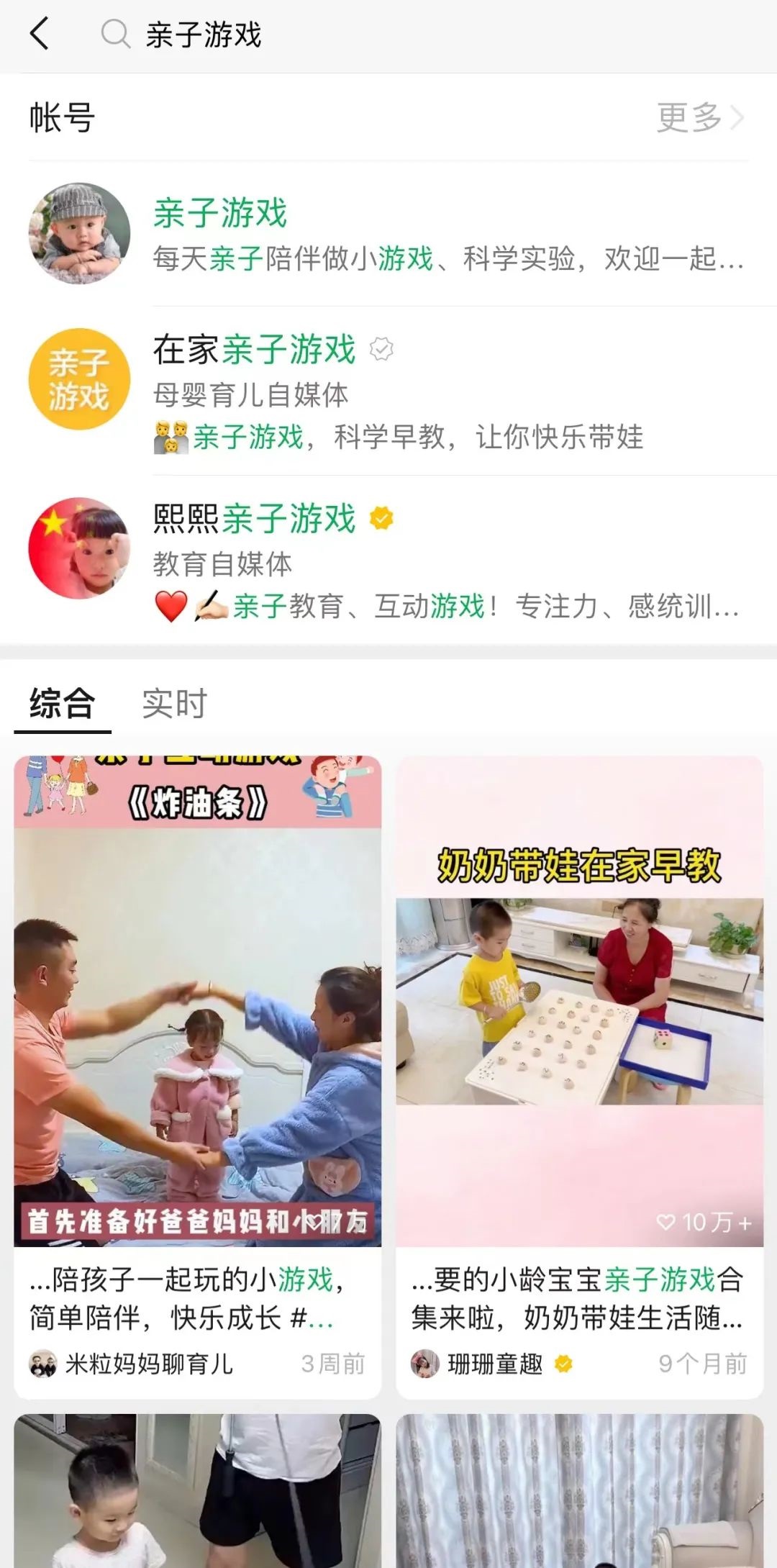Image resolution: width=777 pixels, height=1568 pixels.
Task: Select the 综合 tab
Action: point(62,703)
